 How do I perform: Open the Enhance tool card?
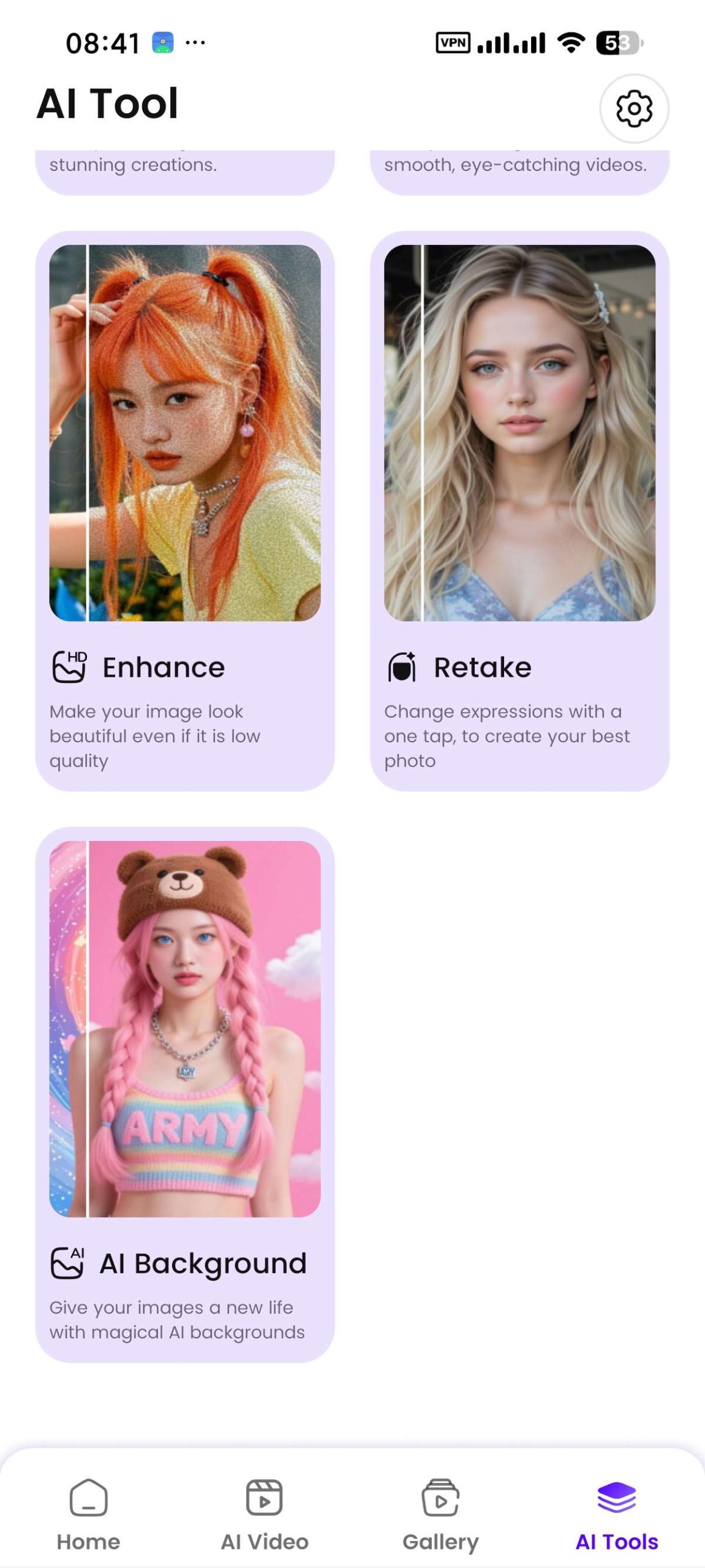pos(185,511)
